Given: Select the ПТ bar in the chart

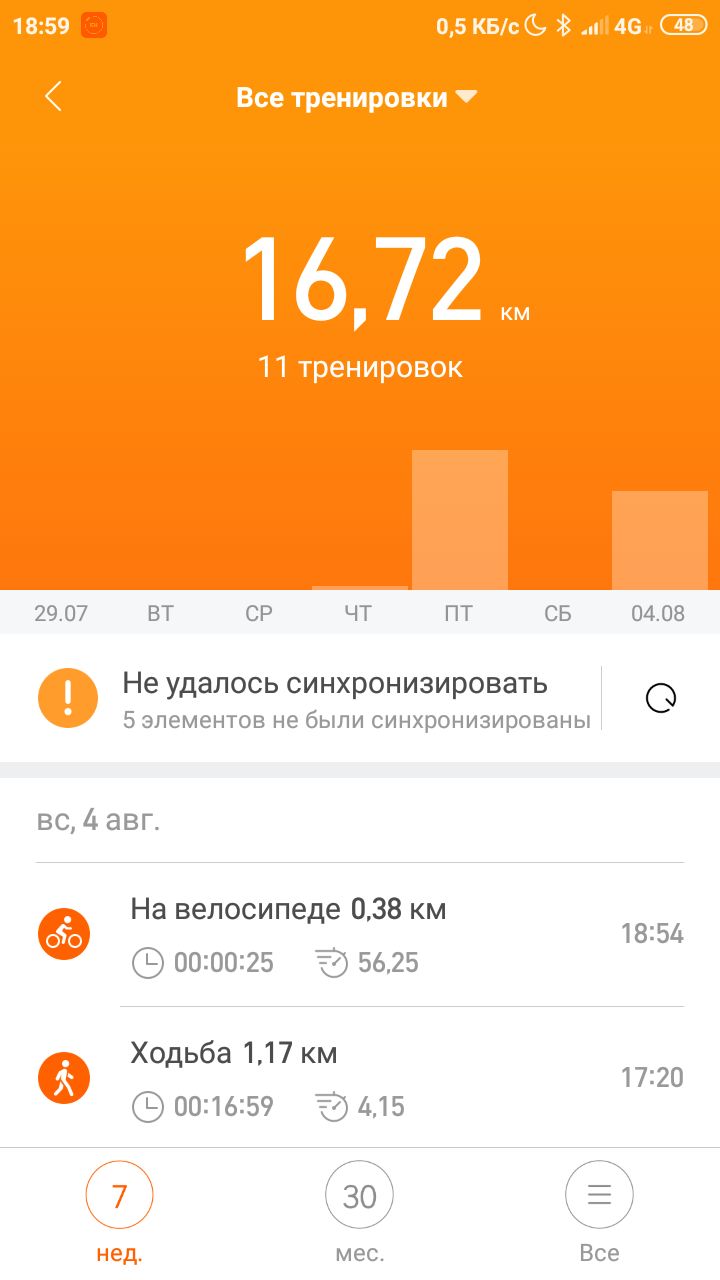Looking at the screenshot, I should (460, 520).
